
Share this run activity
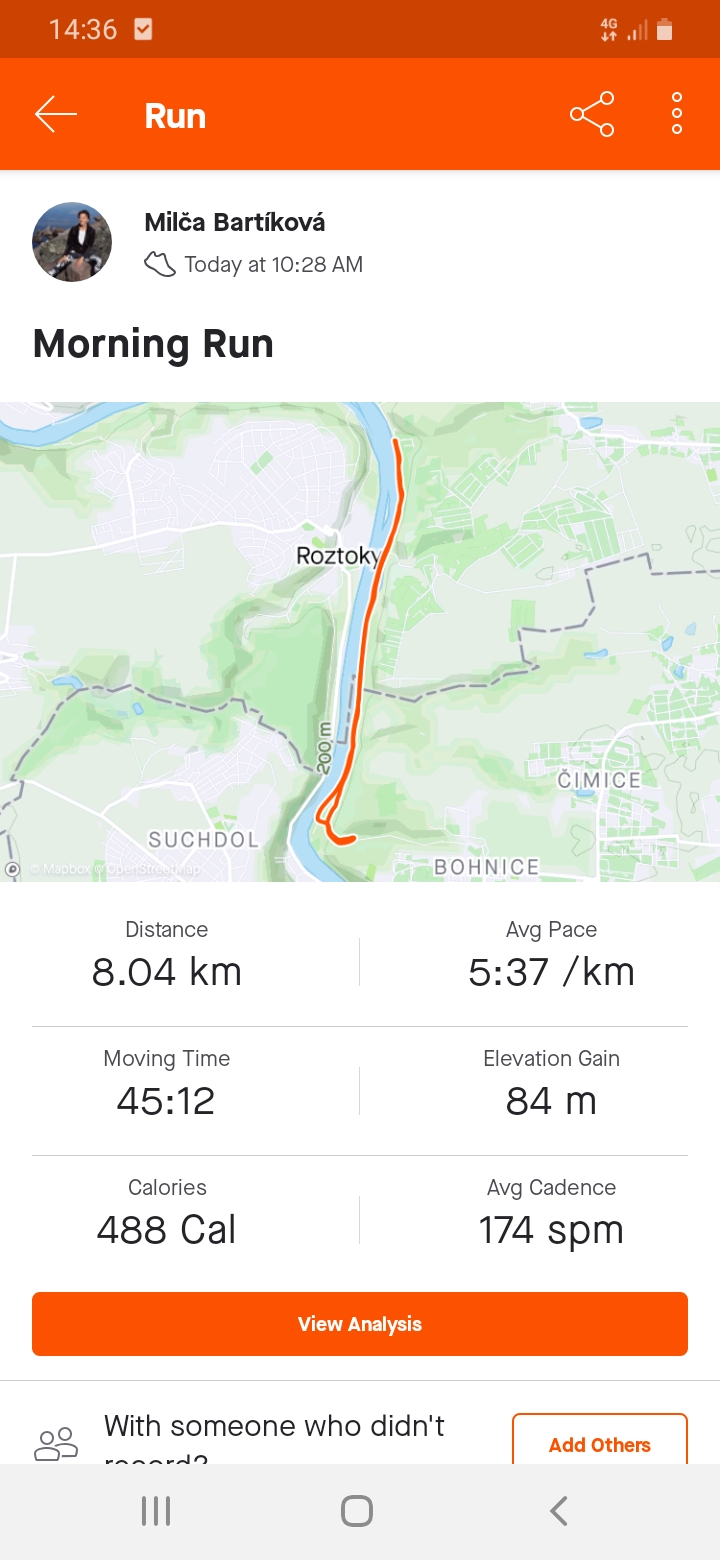pos(592,115)
